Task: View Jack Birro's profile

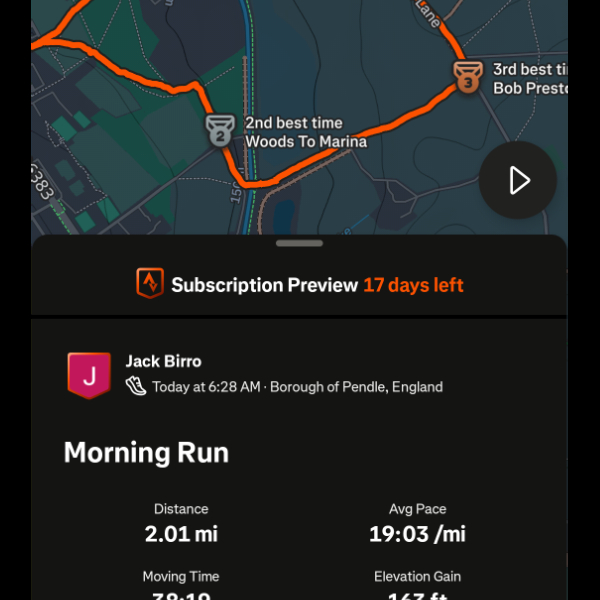Action: click(x=89, y=374)
